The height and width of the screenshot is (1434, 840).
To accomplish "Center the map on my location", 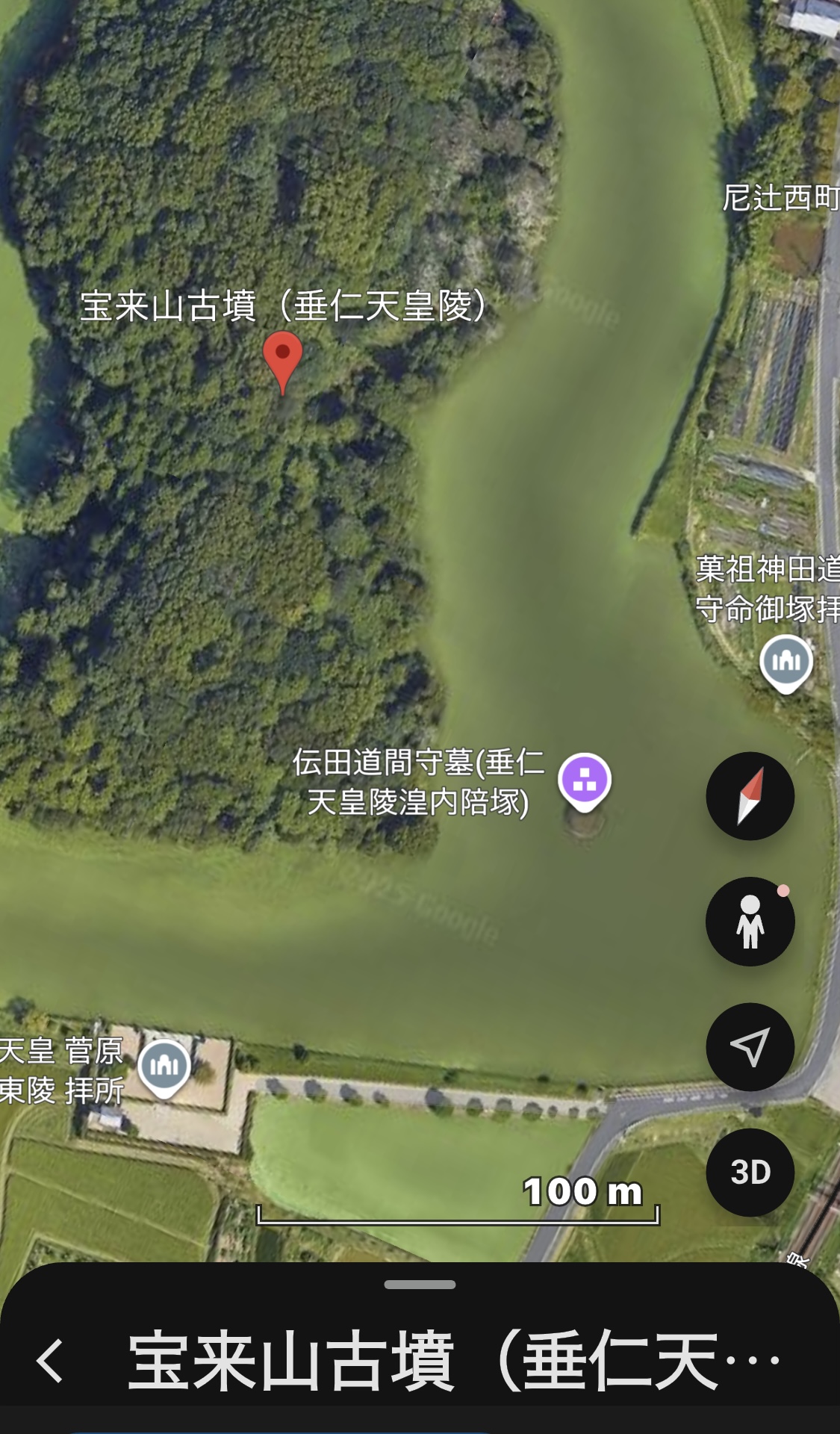I will (750, 1047).
